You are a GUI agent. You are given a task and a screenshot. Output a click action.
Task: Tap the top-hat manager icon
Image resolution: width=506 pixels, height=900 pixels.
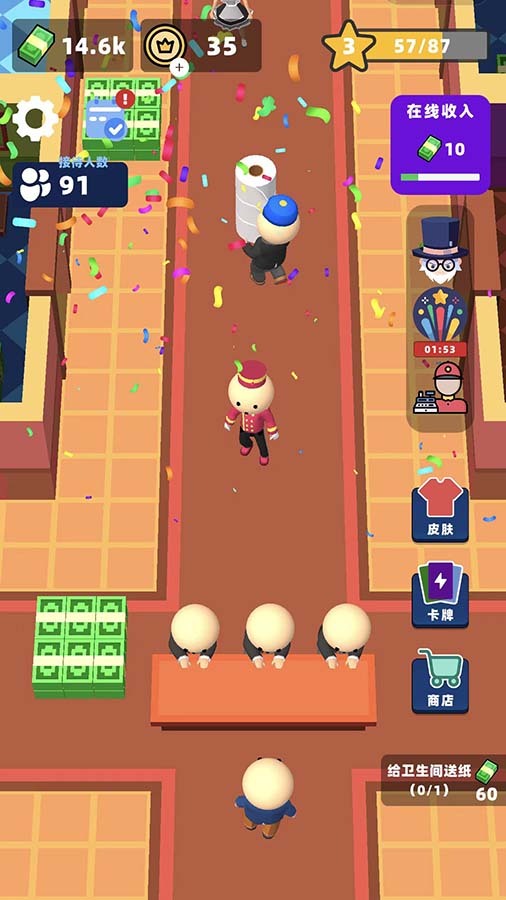[x=440, y=250]
